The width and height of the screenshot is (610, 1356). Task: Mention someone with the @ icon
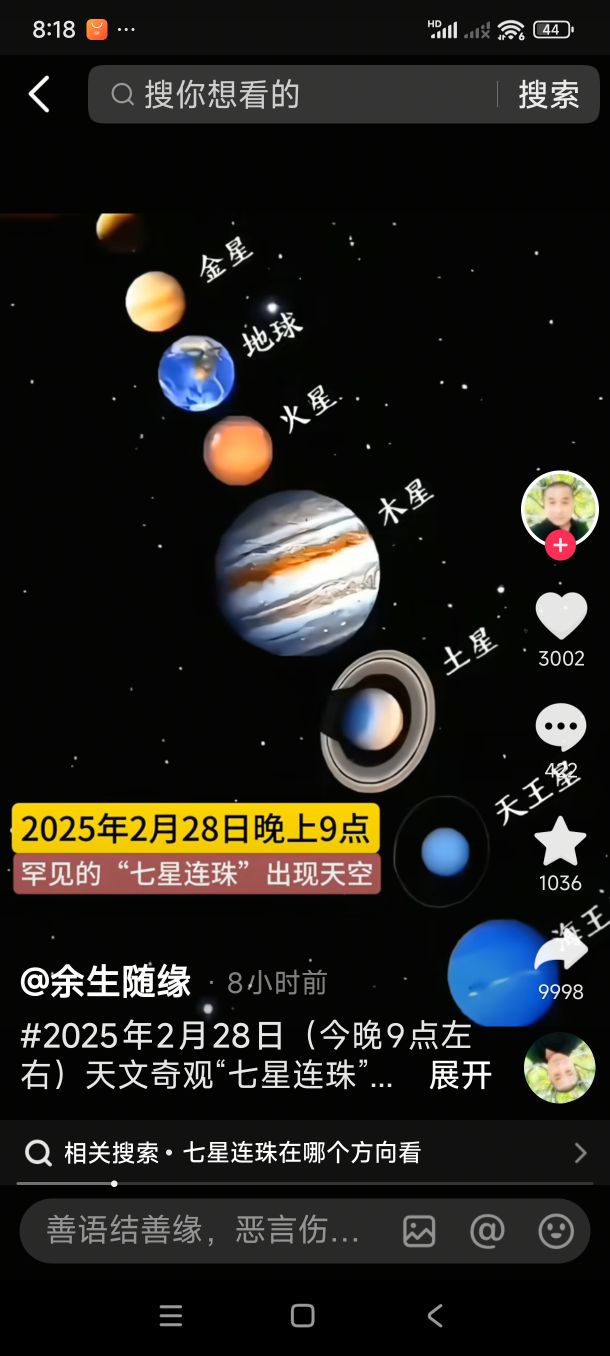tap(487, 1231)
